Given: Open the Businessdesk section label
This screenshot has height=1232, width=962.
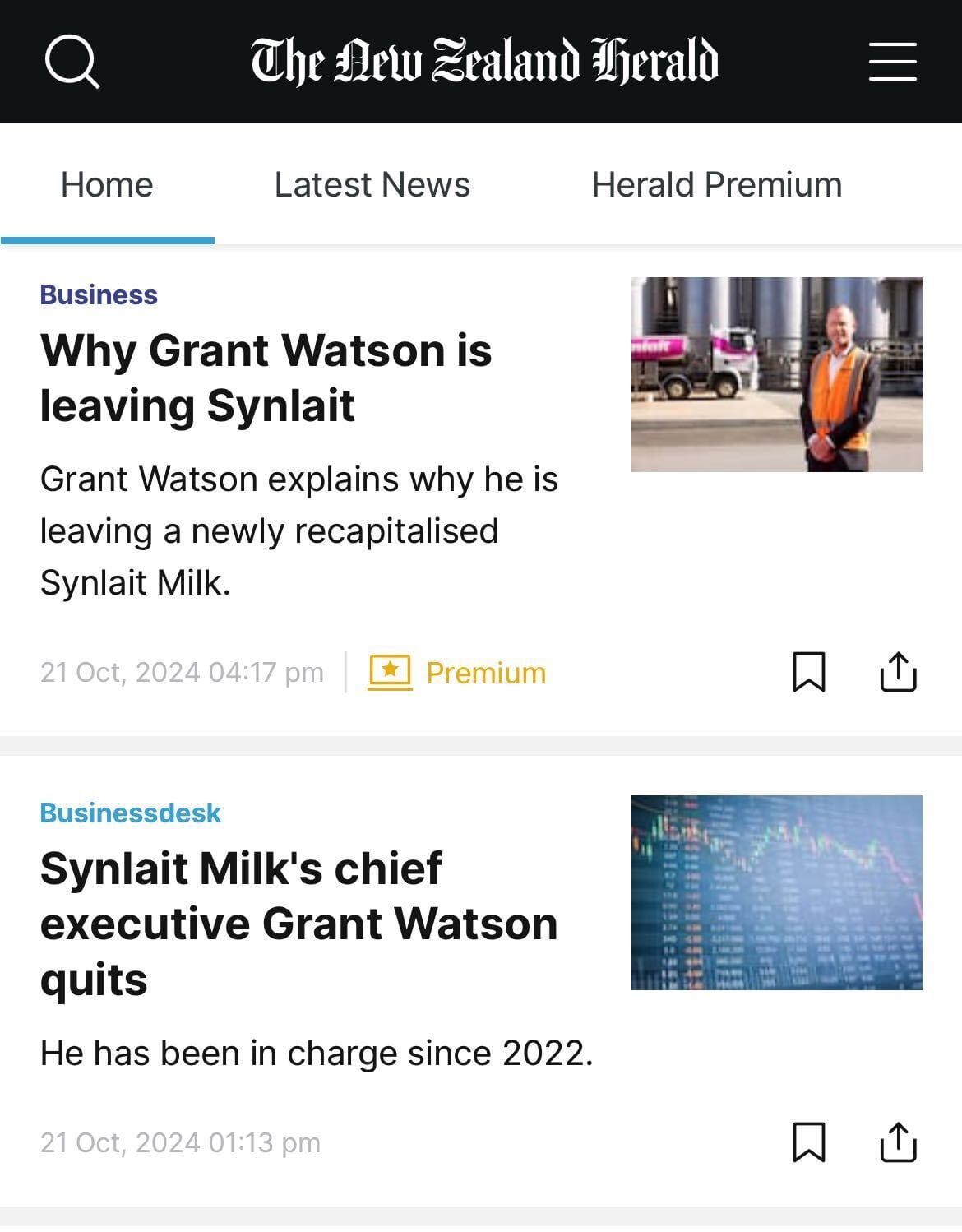Looking at the screenshot, I should [x=131, y=813].
